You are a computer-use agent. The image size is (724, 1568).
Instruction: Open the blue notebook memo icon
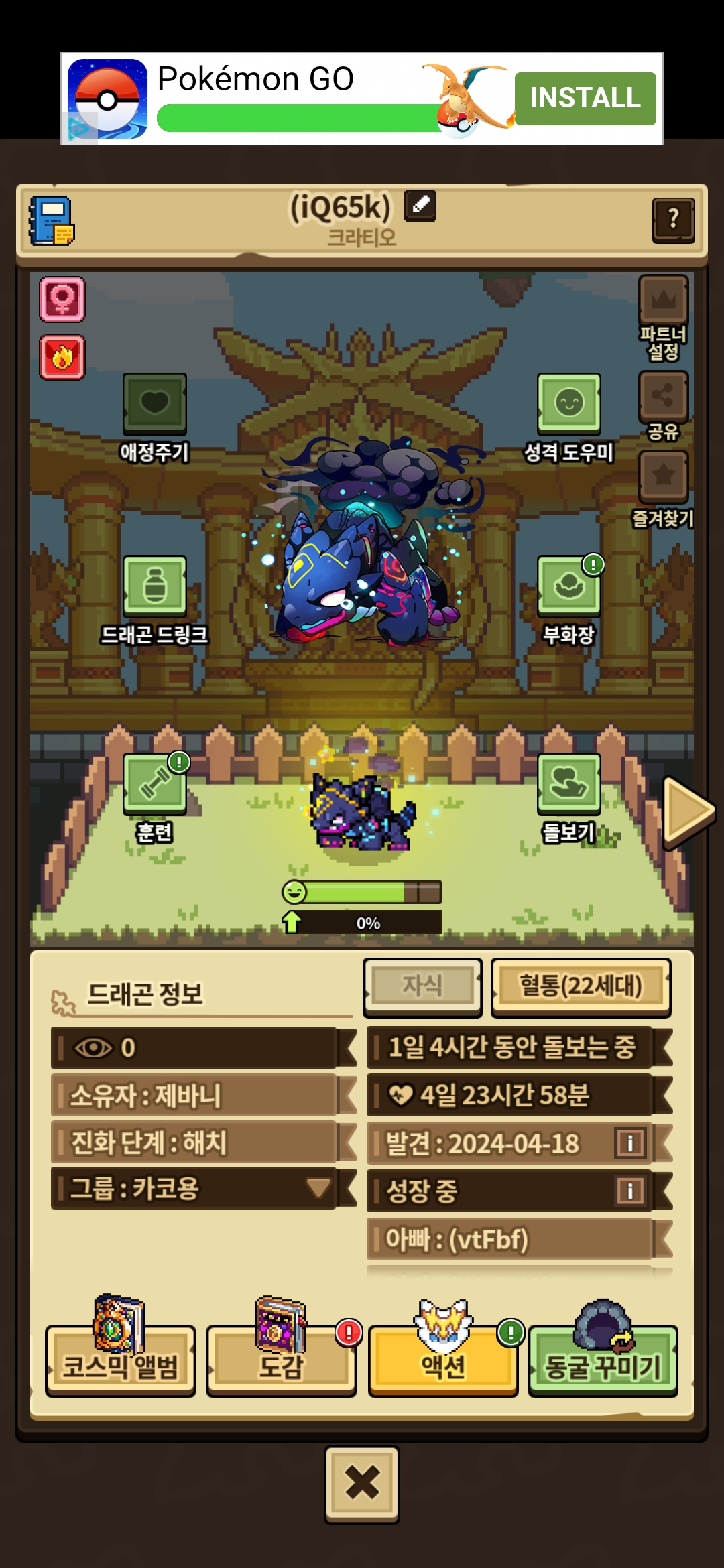click(x=52, y=220)
